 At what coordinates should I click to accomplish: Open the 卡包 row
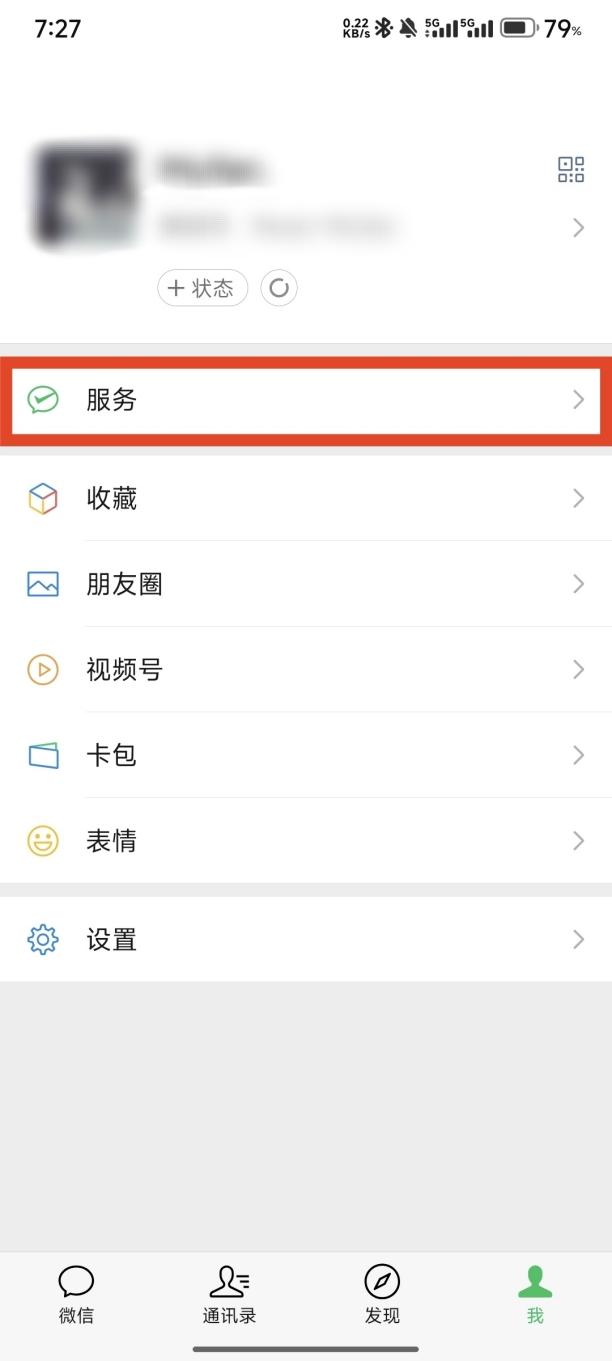click(305, 755)
